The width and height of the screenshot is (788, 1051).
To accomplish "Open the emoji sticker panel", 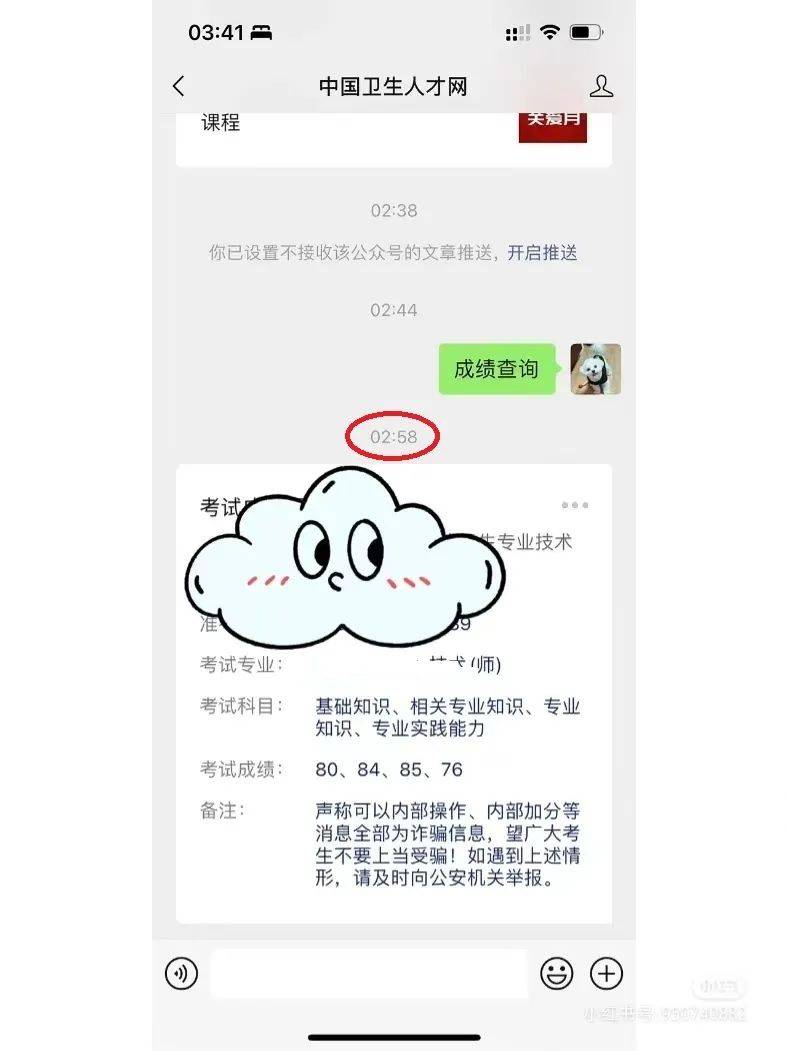I will [x=557, y=973].
